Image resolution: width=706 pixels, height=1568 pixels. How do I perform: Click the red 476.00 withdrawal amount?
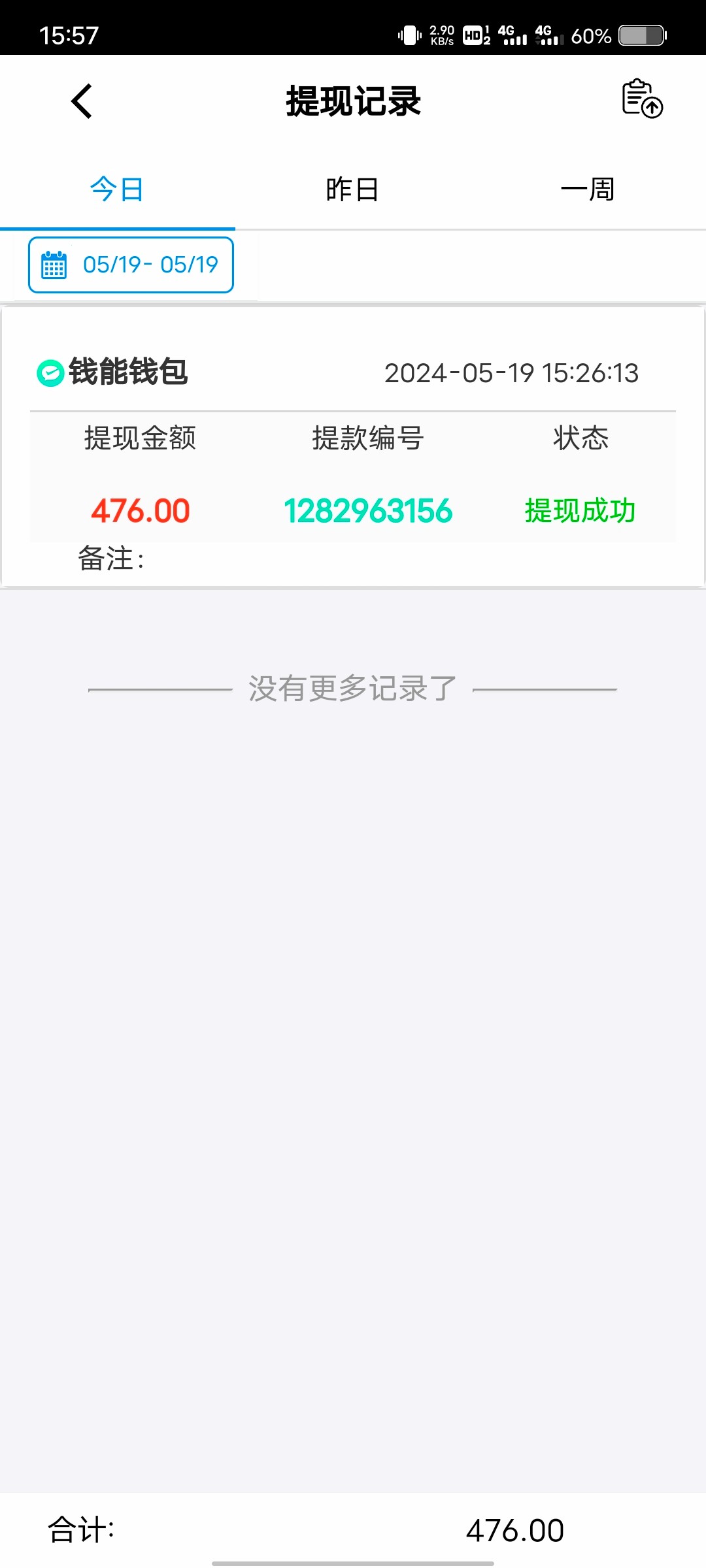pyautogui.click(x=140, y=511)
